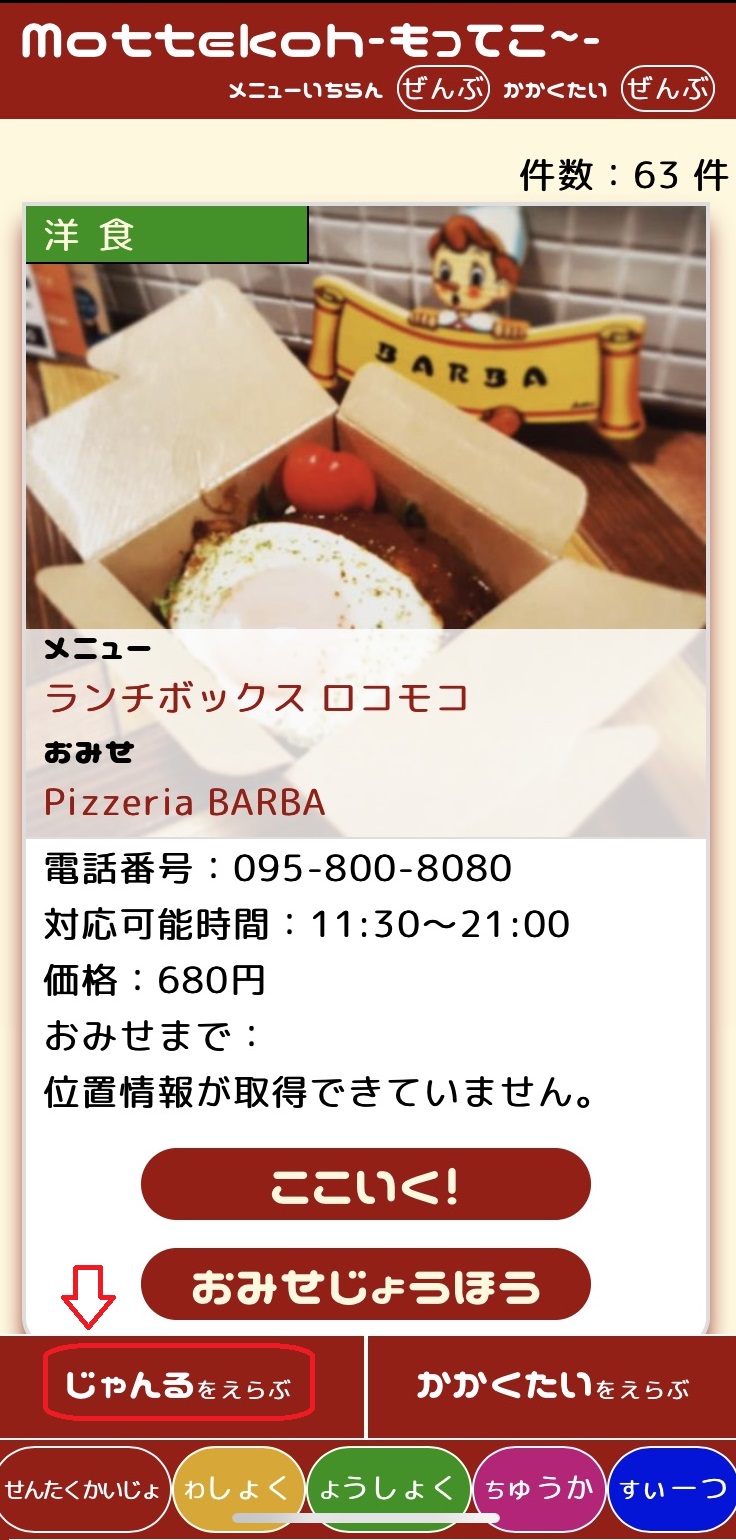
Task: Switch to かかくたいをえらぶ tab
Action: pyautogui.click(x=553, y=1387)
